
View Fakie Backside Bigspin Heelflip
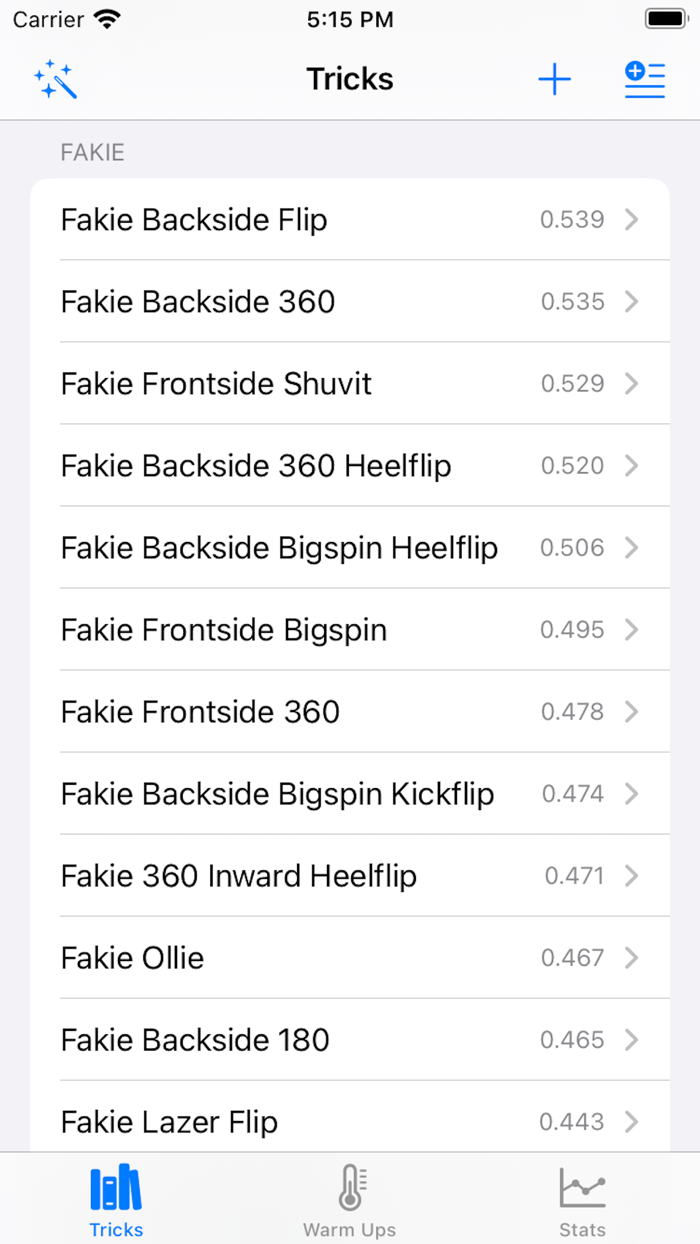350,547
